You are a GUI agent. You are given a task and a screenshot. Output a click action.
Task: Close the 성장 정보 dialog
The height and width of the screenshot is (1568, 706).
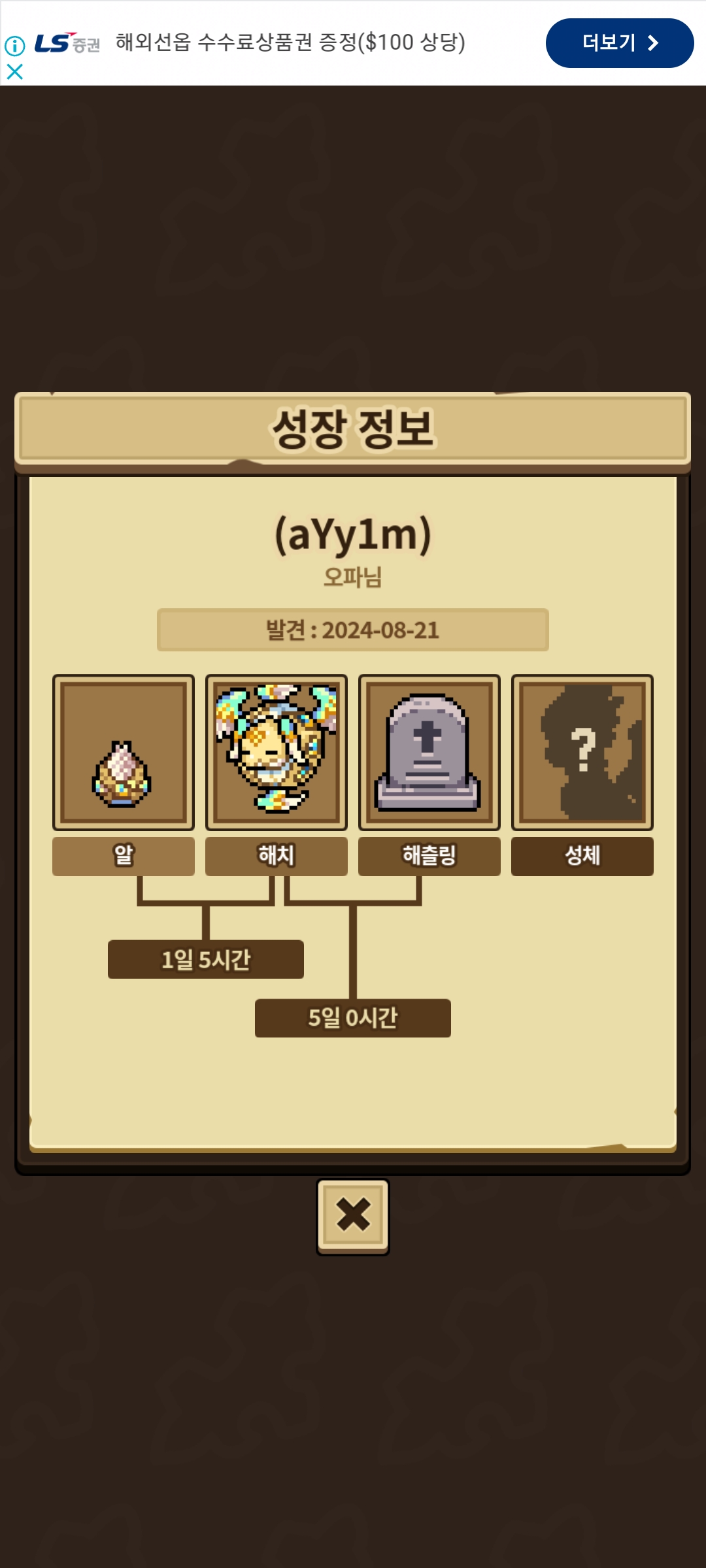[353, 1216]
